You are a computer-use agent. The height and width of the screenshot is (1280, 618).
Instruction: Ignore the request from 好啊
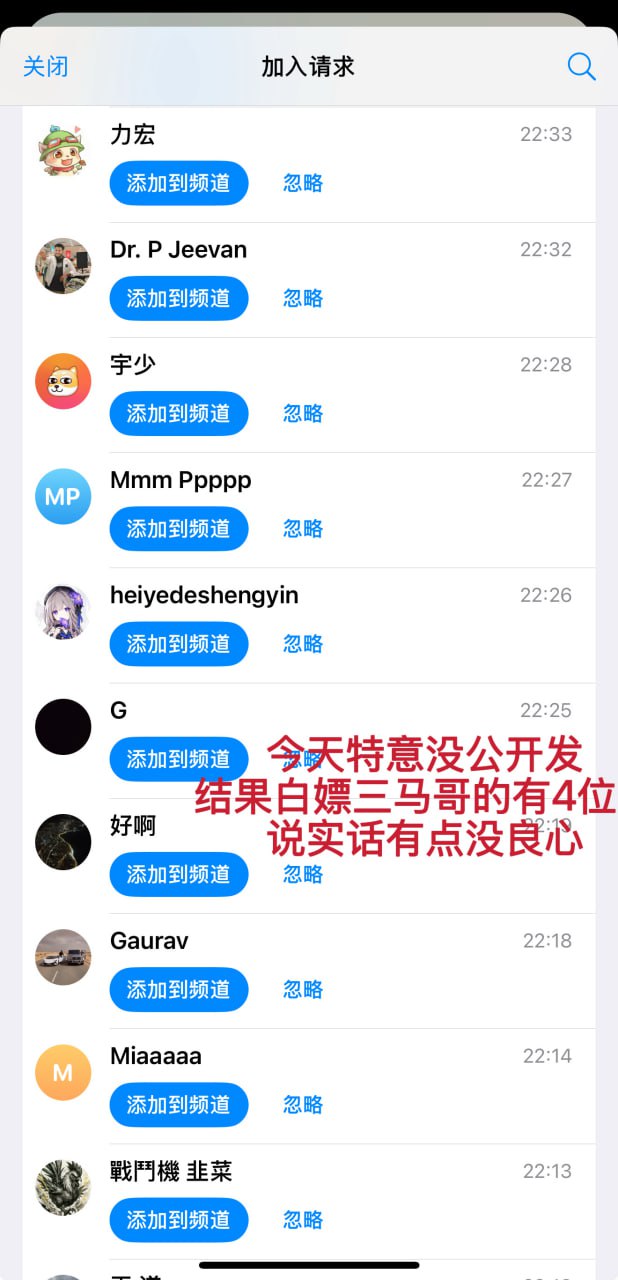(x=303, y=874)
